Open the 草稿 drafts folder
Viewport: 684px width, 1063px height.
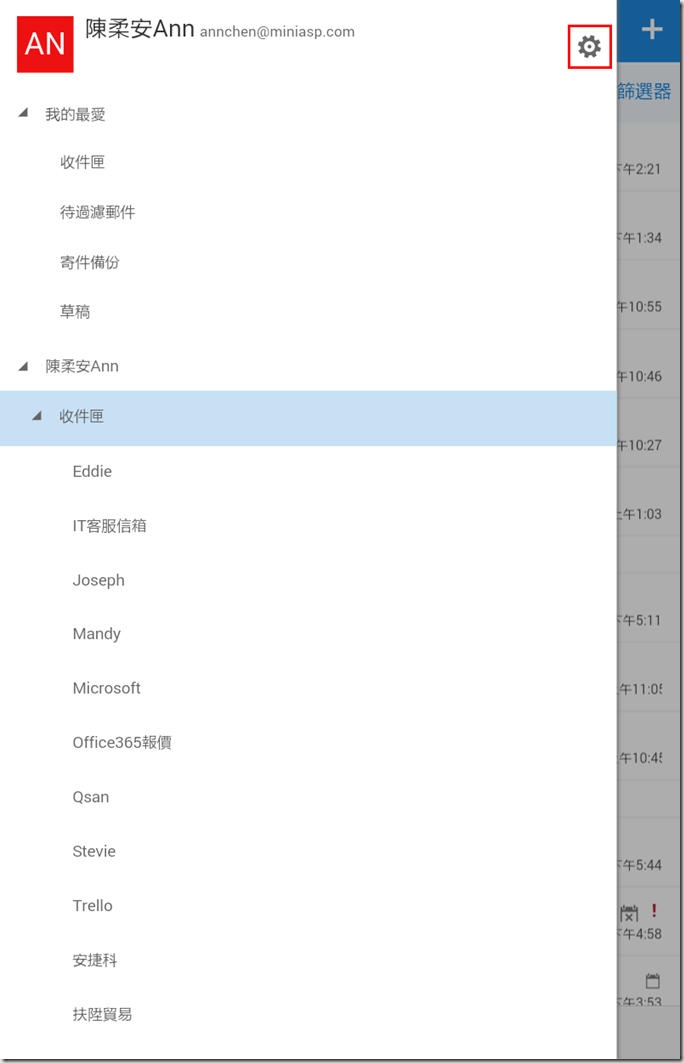(75, 312)
